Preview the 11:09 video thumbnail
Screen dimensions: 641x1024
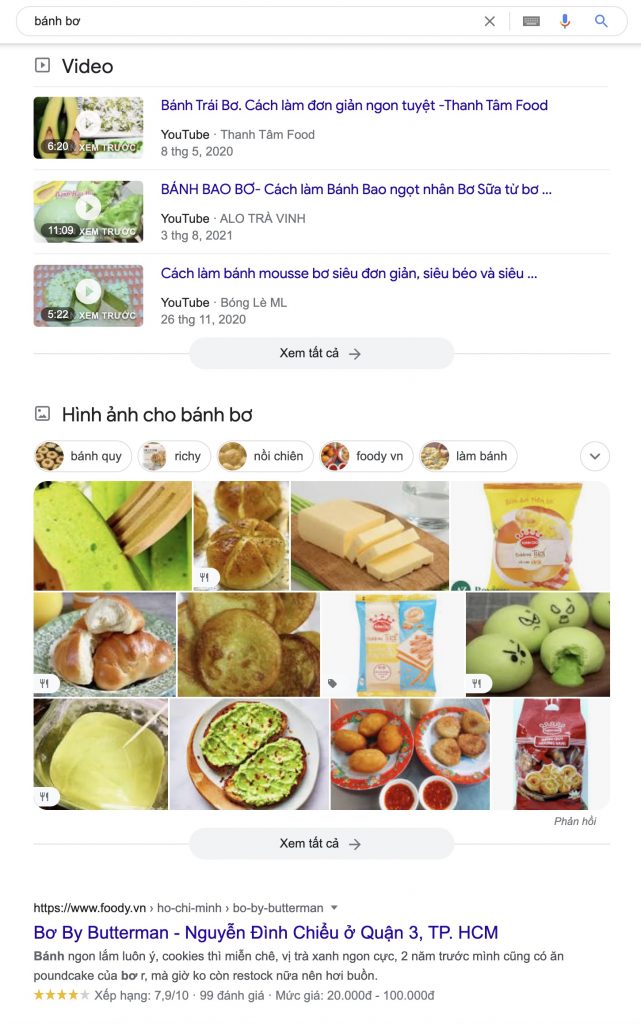click(88, 211)
